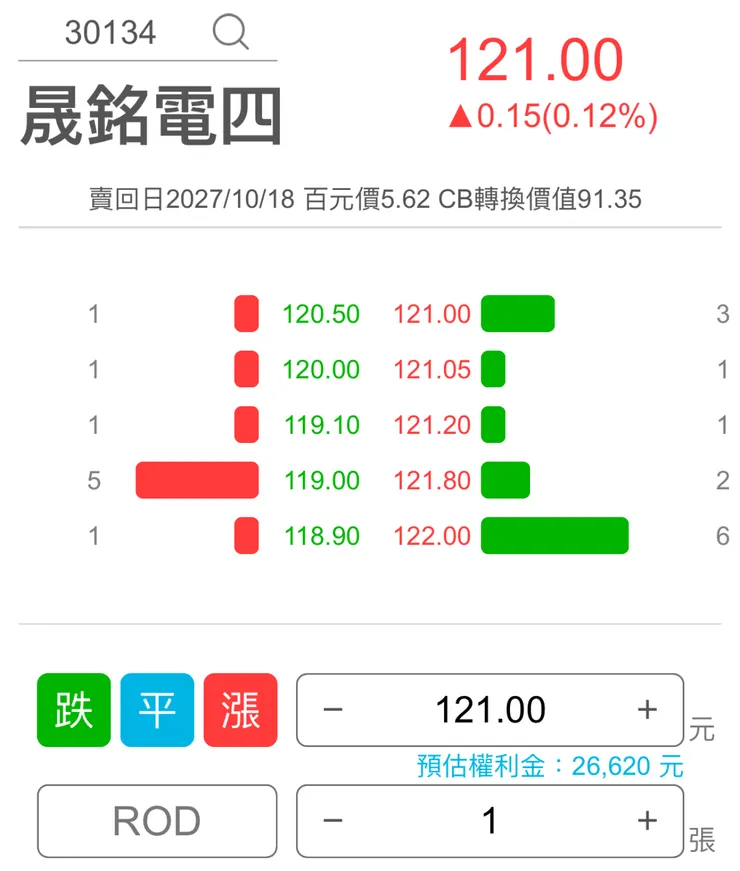Increase the order price with plus stepper
Screen dimensions: 740x871
point(647,710)
